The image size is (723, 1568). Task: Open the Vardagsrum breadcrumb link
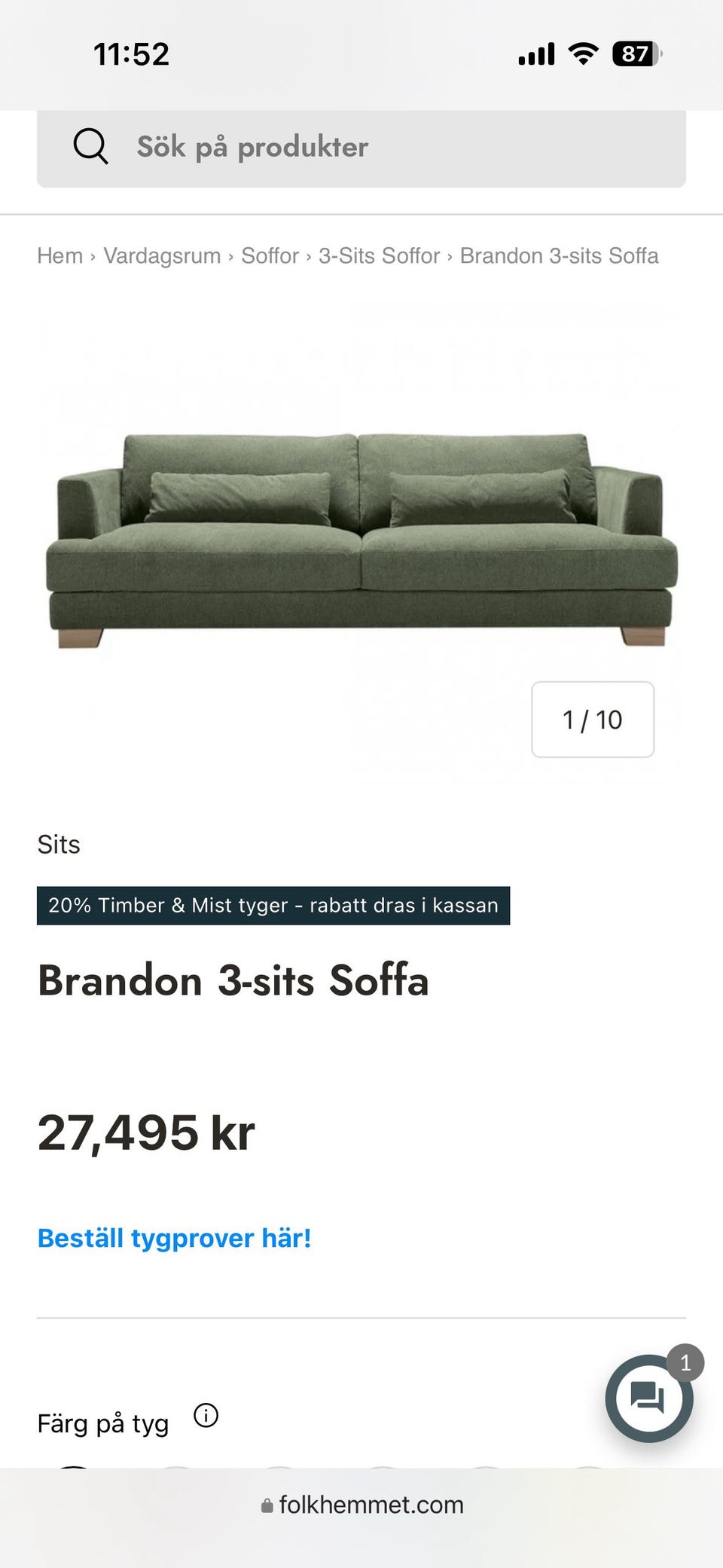coord(161,255)
